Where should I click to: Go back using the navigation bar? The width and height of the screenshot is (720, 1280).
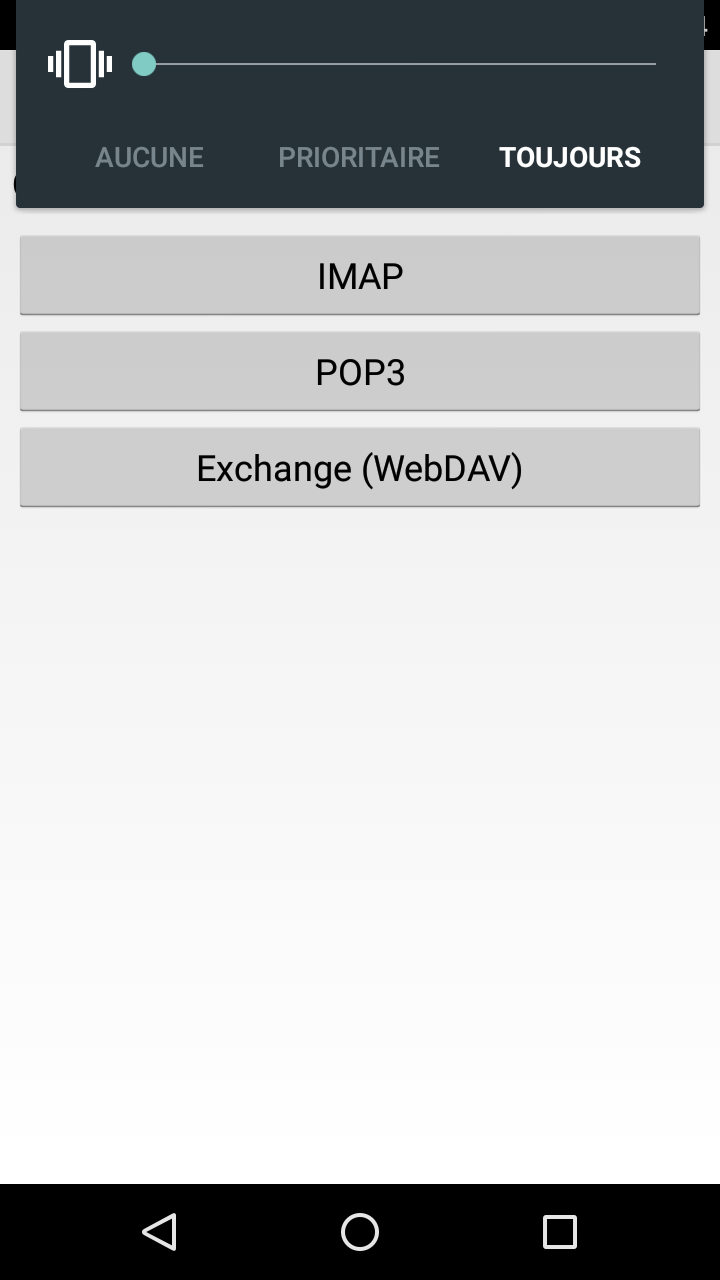[x=160, y=1232]
